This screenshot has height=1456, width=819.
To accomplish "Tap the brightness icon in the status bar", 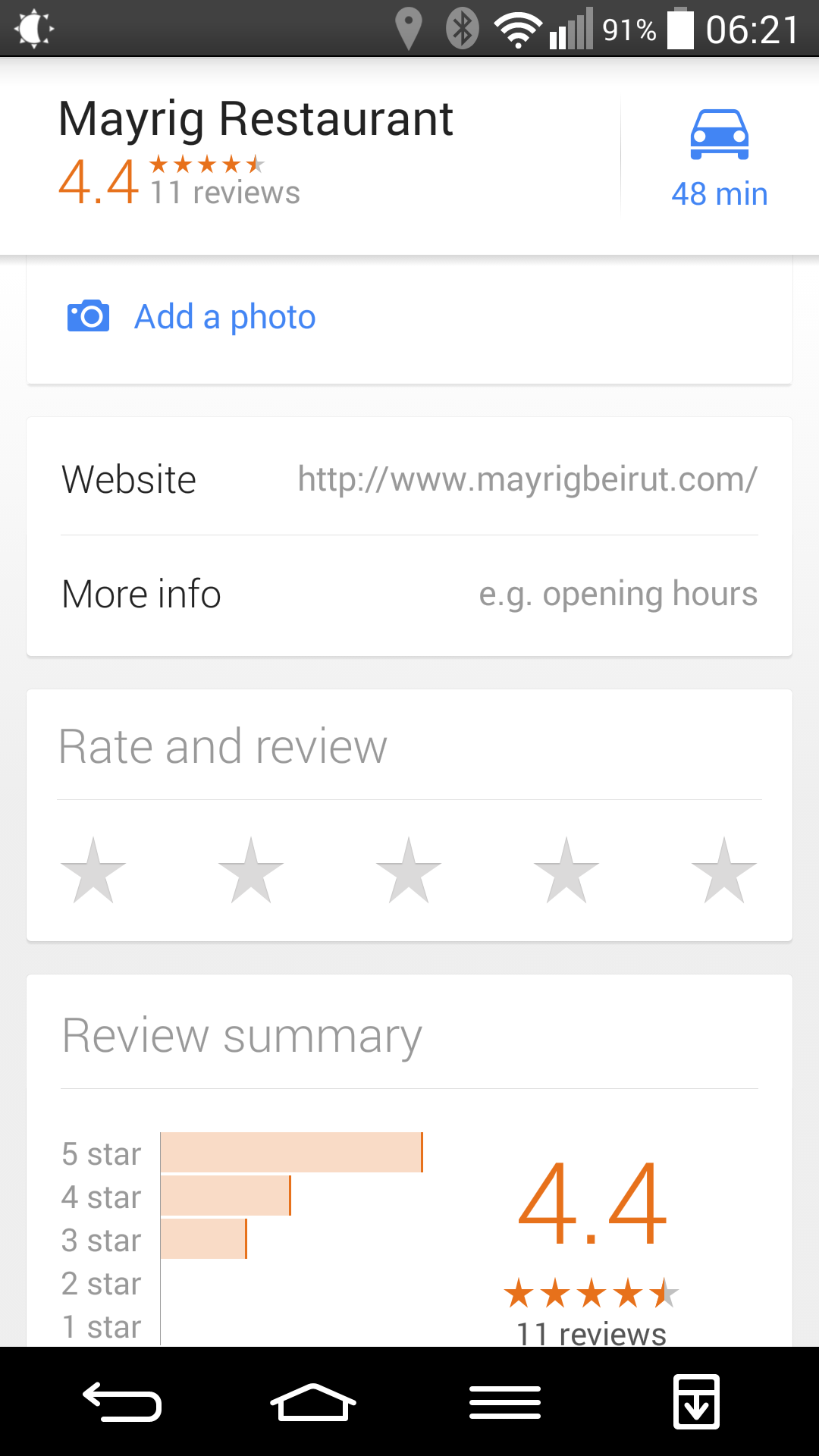I will pyautogui.click(x=34, y=29).
